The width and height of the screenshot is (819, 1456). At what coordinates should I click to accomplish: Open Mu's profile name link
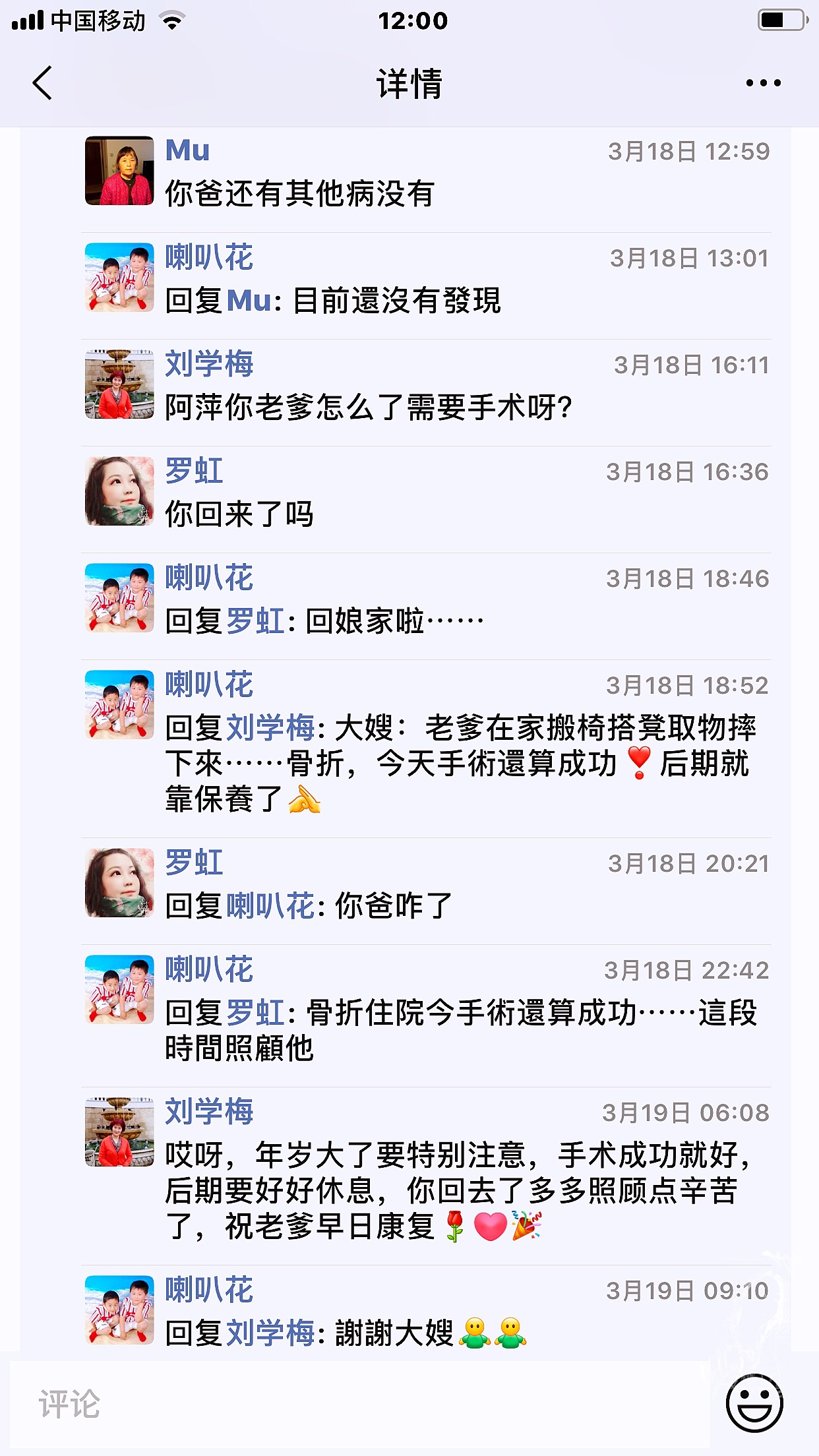187,150
